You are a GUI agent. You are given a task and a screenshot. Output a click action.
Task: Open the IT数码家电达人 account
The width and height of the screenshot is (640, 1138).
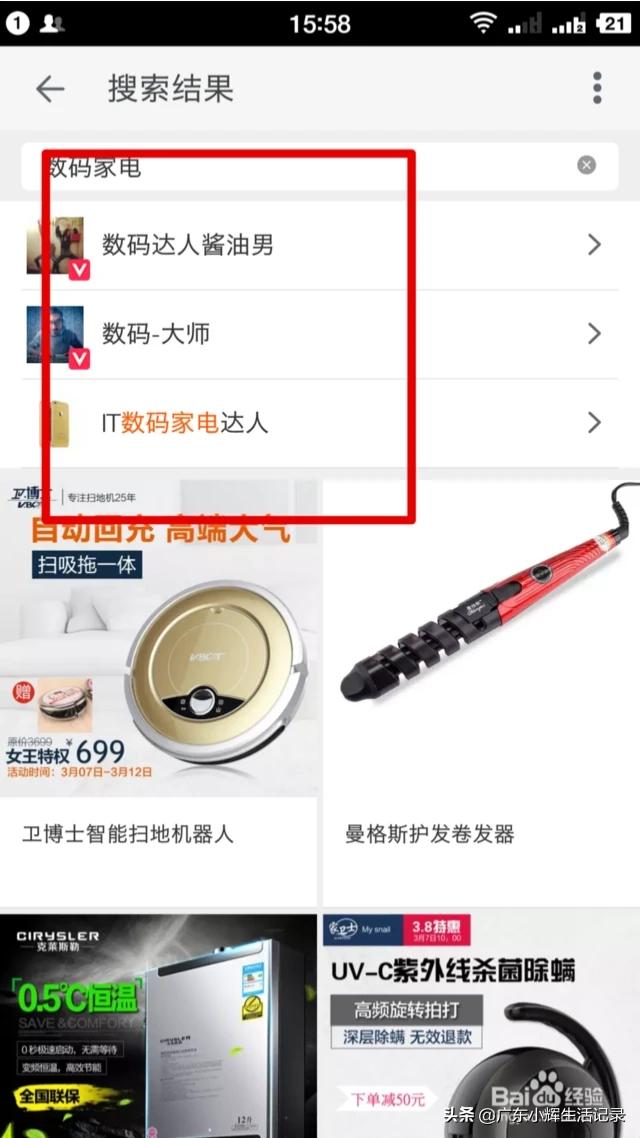tap(318, 423)
